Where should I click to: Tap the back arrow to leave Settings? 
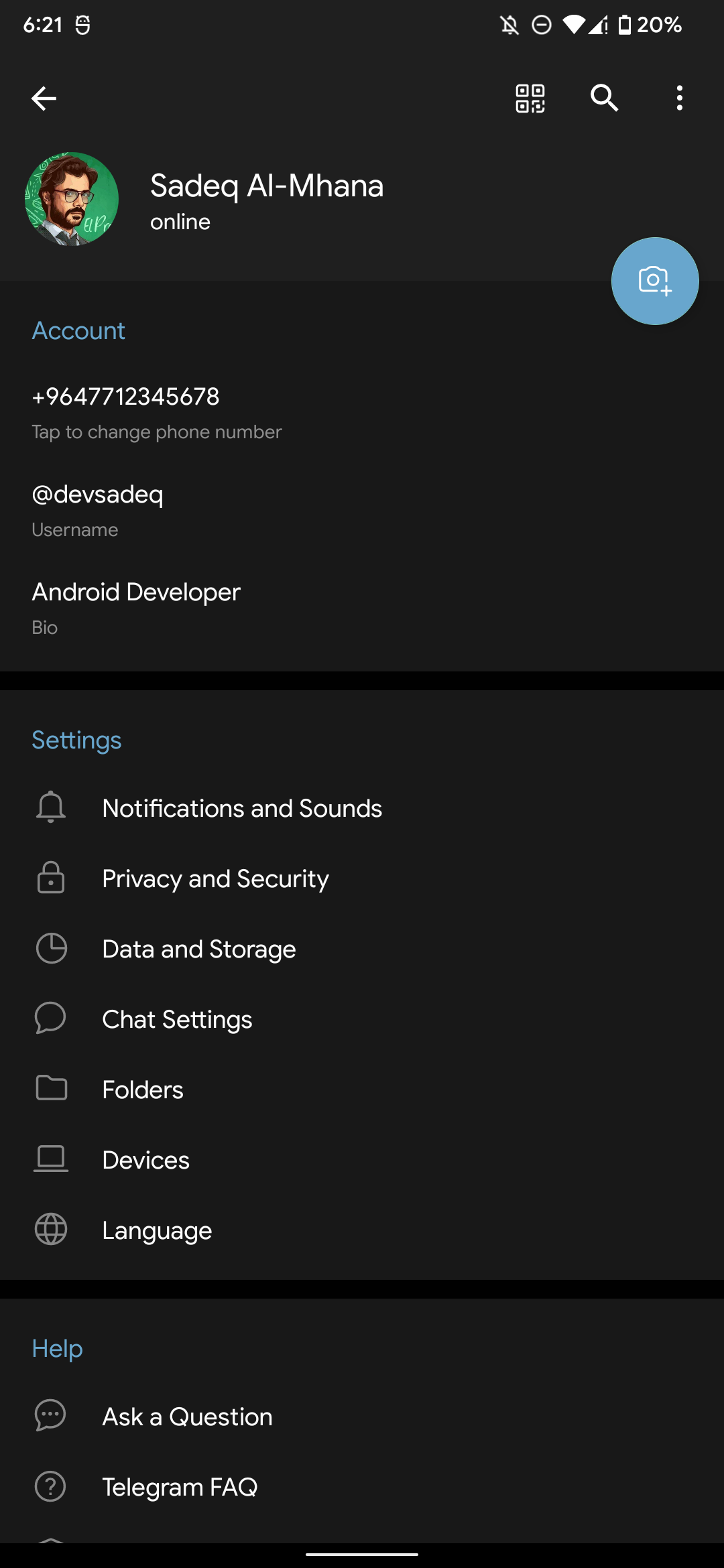(44, 98)
